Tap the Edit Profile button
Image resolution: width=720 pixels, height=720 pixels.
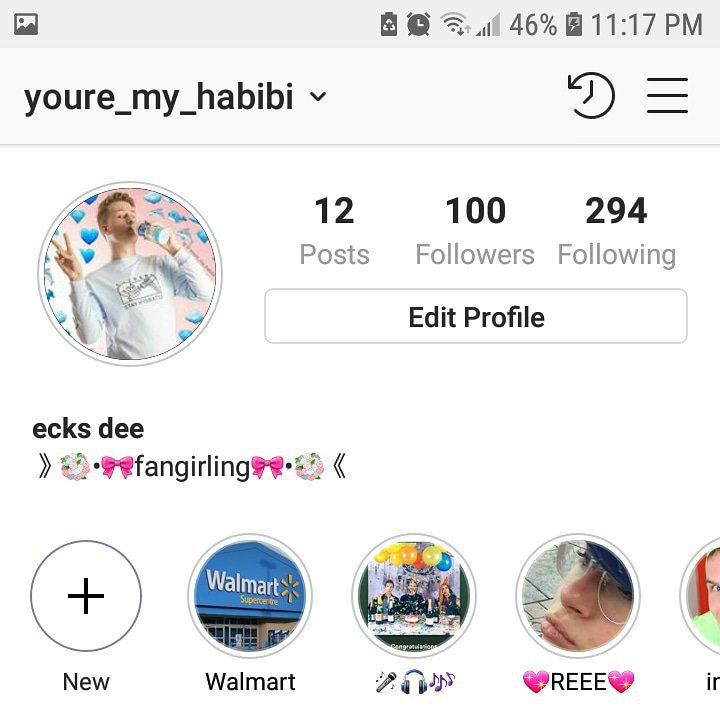(x=476, y=317)
